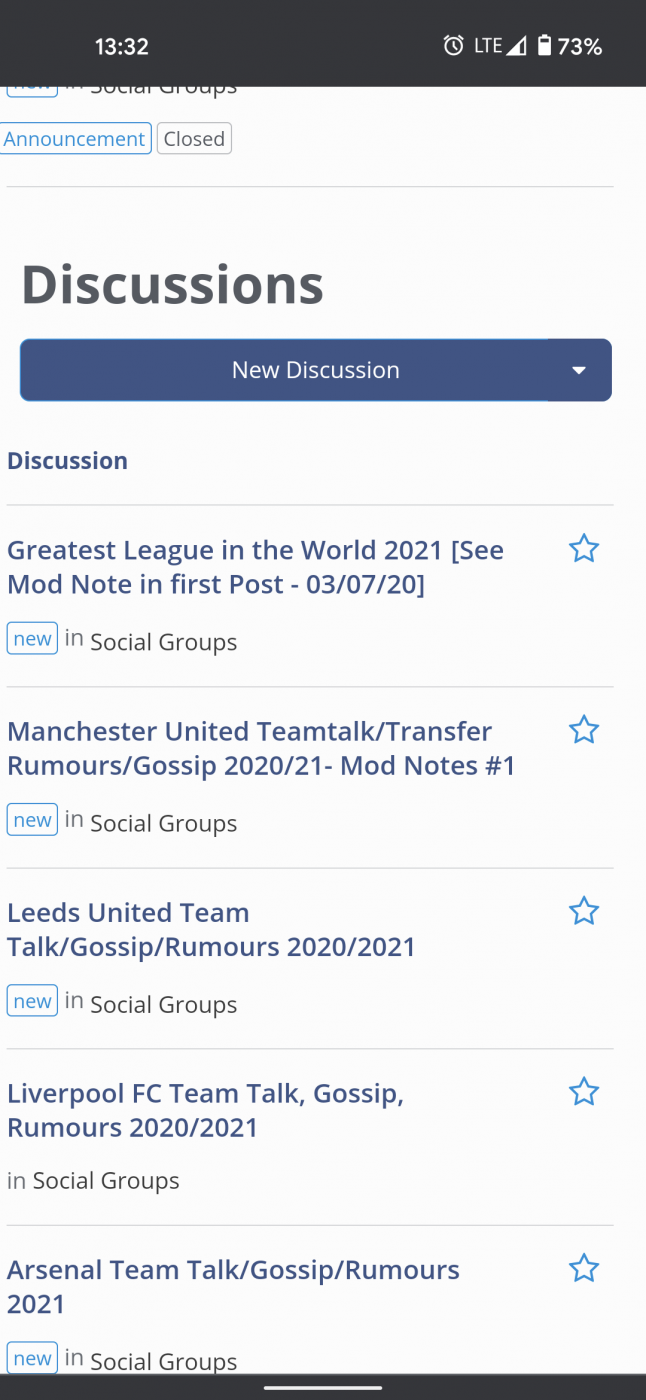Star the Manchester United Teamtalk discussion
The height and width of the screenshot is (1400, 646).
point(584,730)
